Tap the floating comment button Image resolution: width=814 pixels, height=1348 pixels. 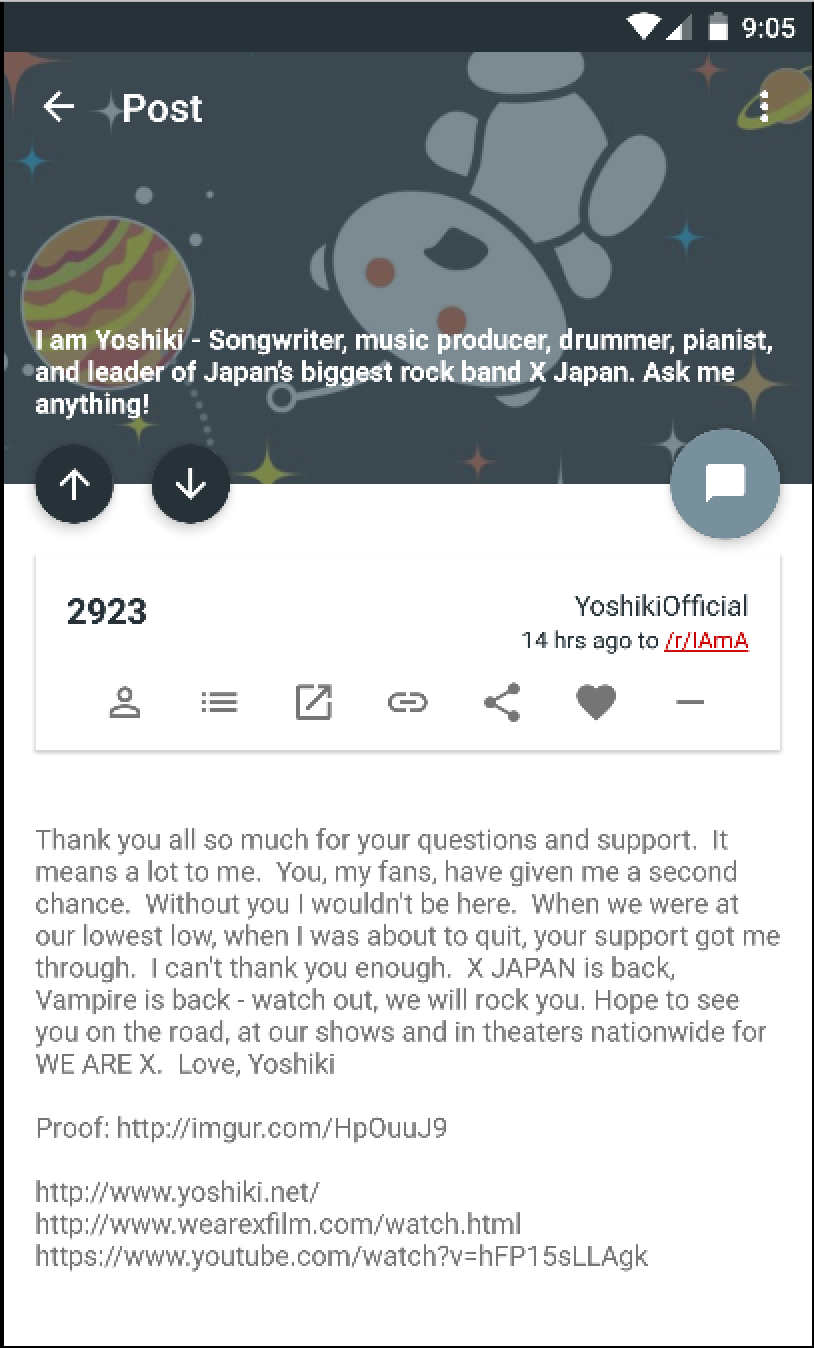[725, 483]
